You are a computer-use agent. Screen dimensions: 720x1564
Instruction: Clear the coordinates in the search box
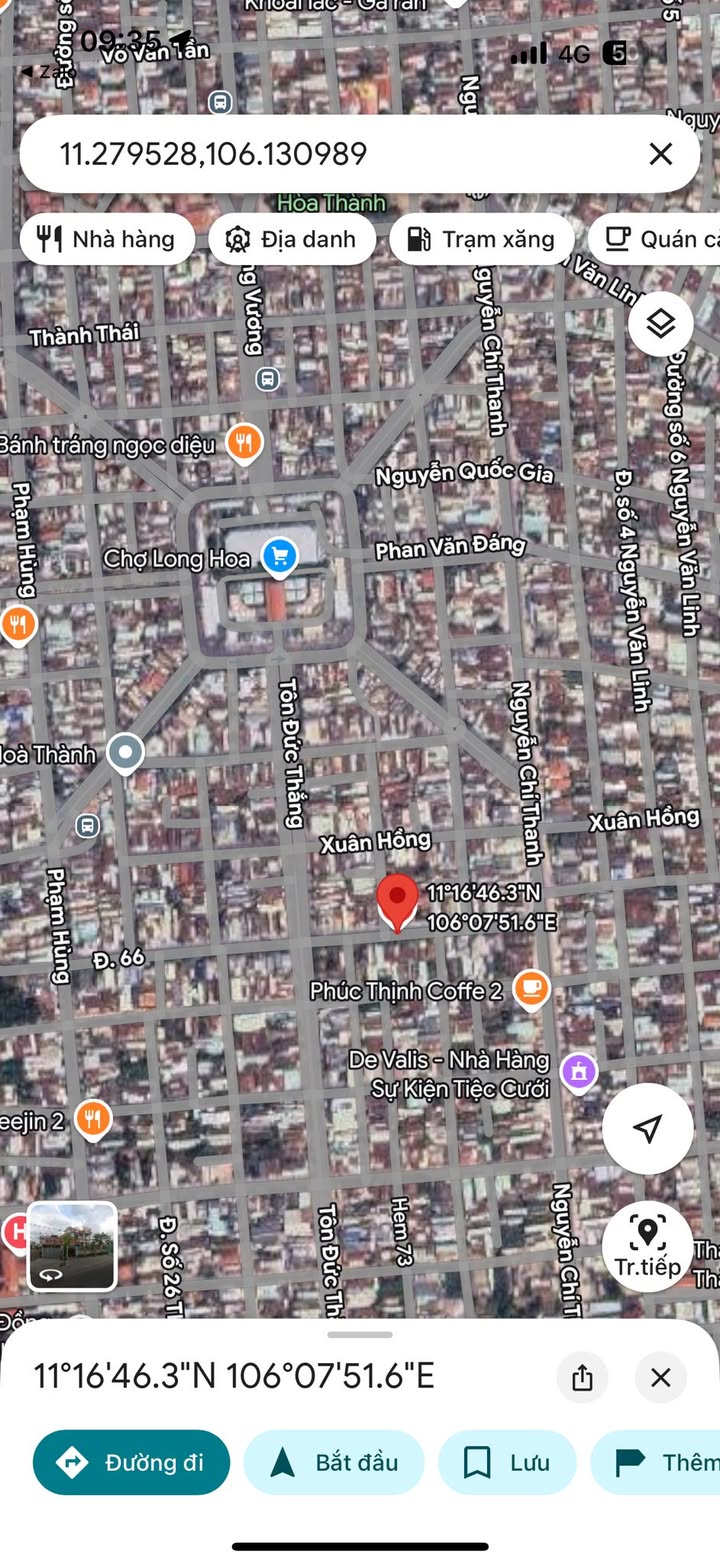660,154
